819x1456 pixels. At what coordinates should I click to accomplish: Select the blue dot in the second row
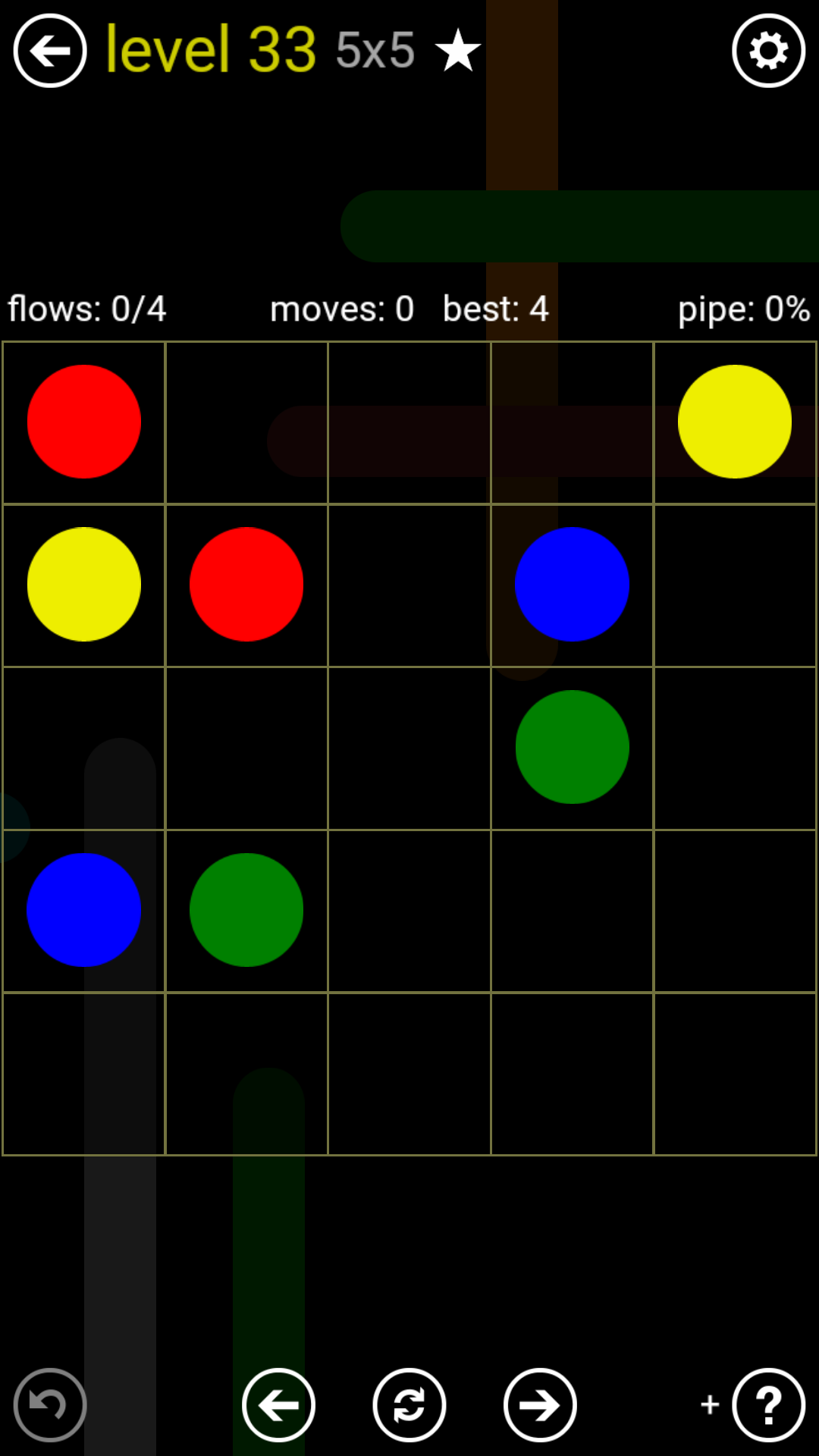(x=572, y=585)
